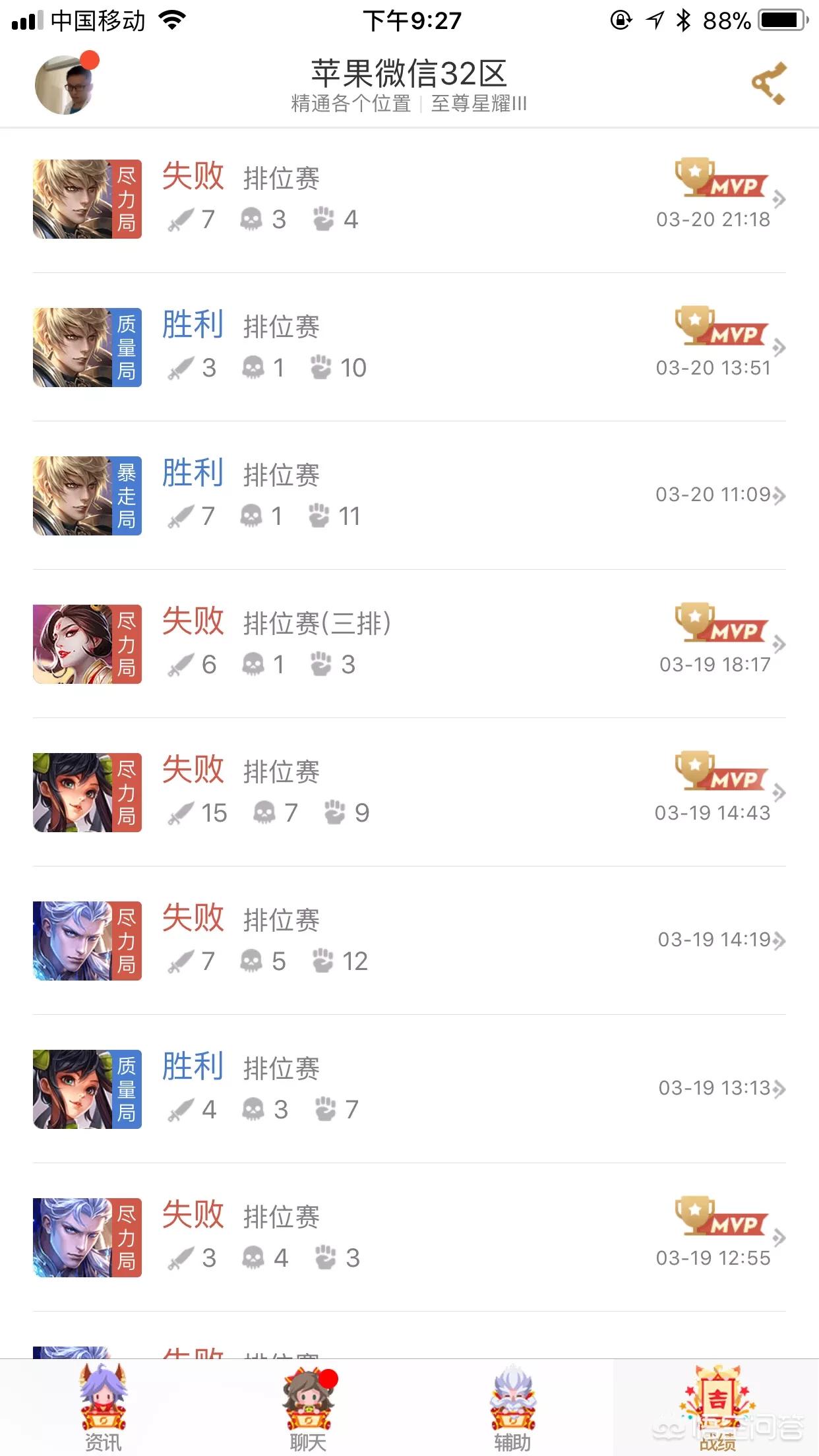Open the match from 03-20 21:18

click(409, 199)
